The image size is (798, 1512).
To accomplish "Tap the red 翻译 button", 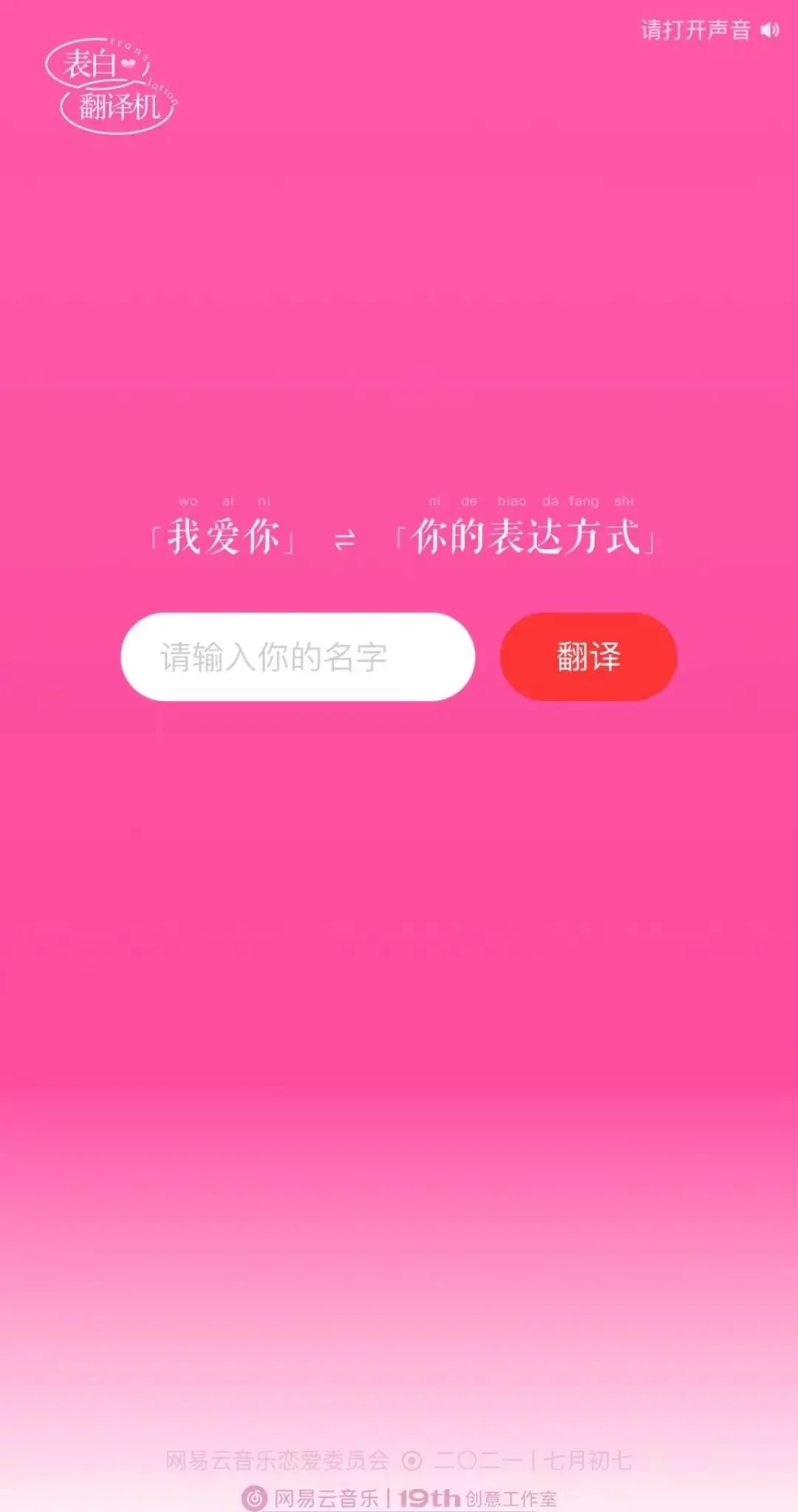I will tap(588, 657).
